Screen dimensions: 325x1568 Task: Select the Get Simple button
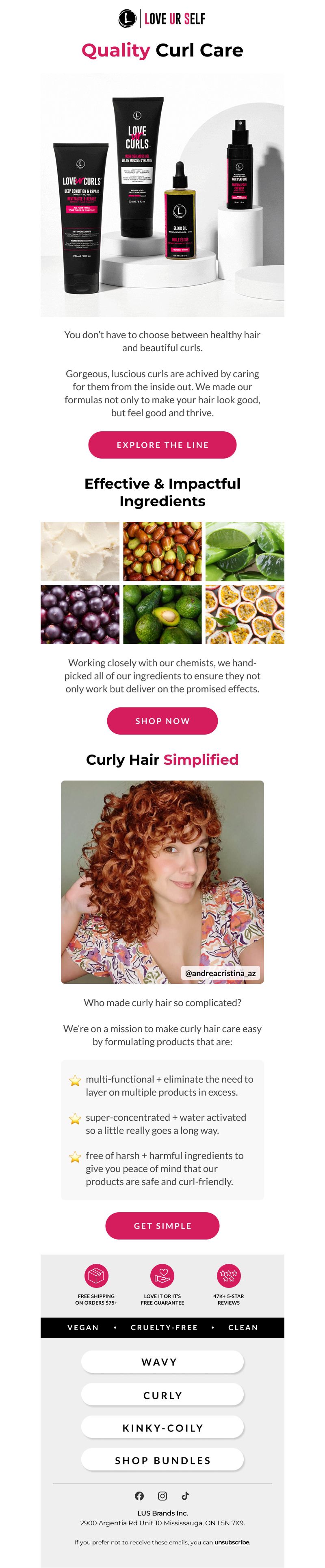[x=162, y=1225]
